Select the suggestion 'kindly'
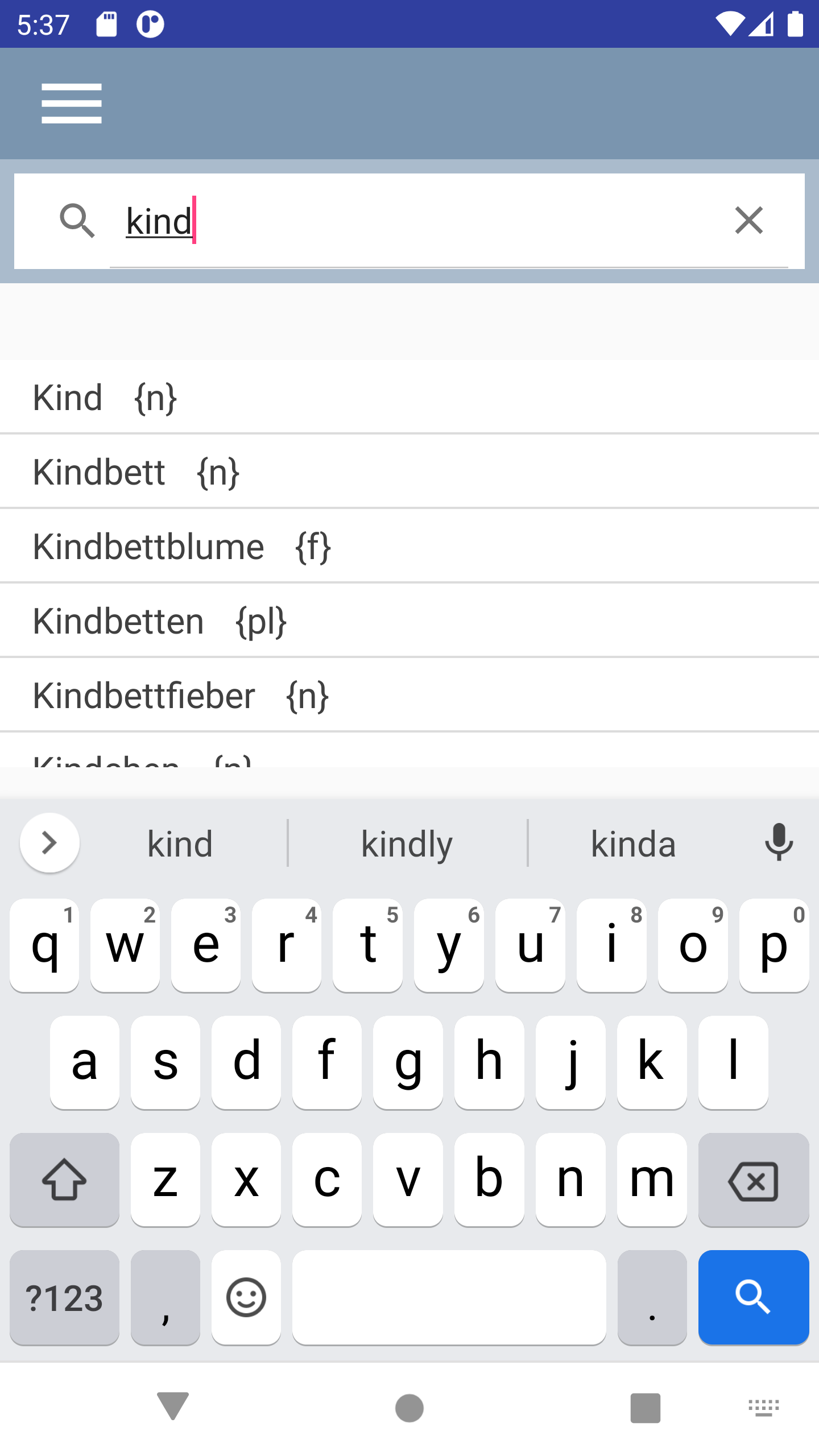The height and width of the screenshot is (1456, 819). 406,843
